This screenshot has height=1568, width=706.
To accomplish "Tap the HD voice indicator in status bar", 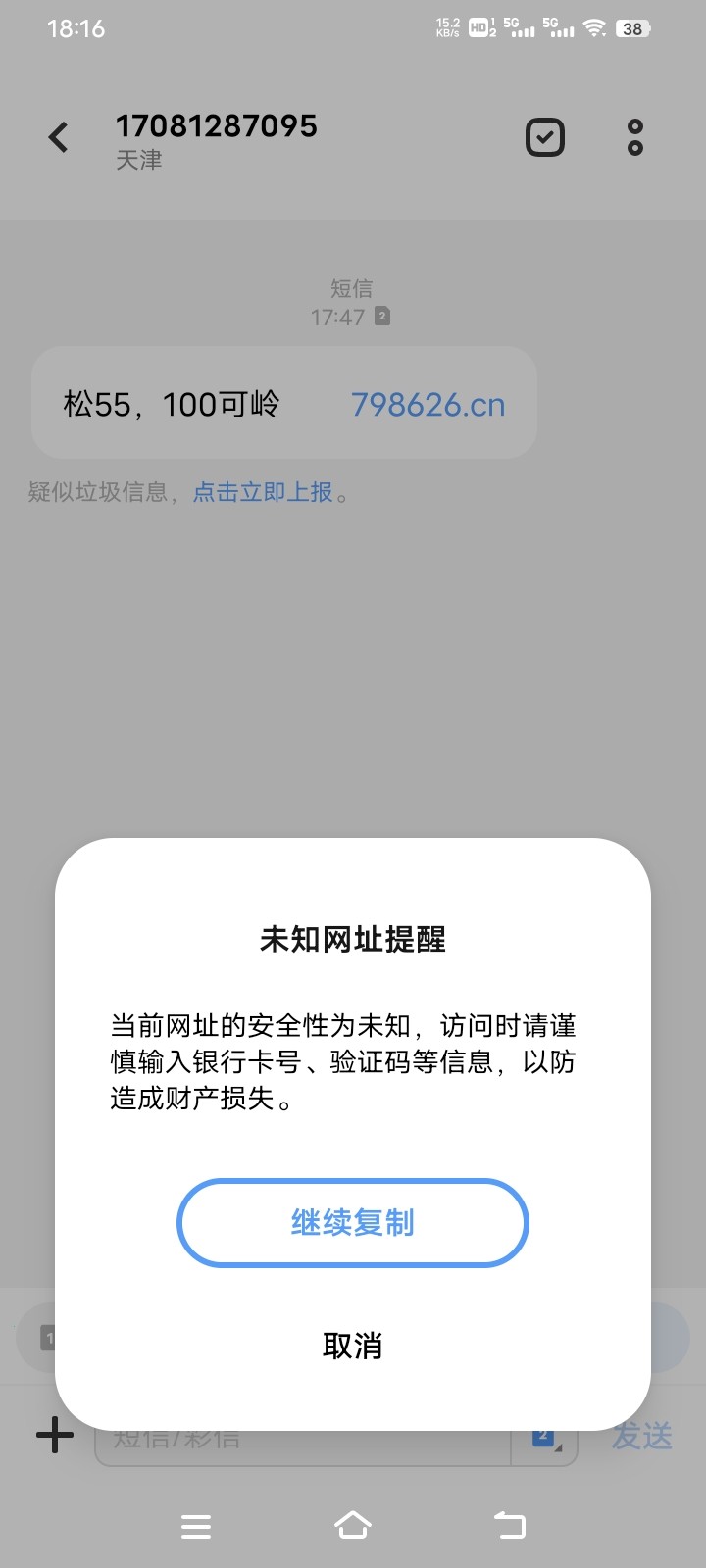I will (x=478, y=27).
